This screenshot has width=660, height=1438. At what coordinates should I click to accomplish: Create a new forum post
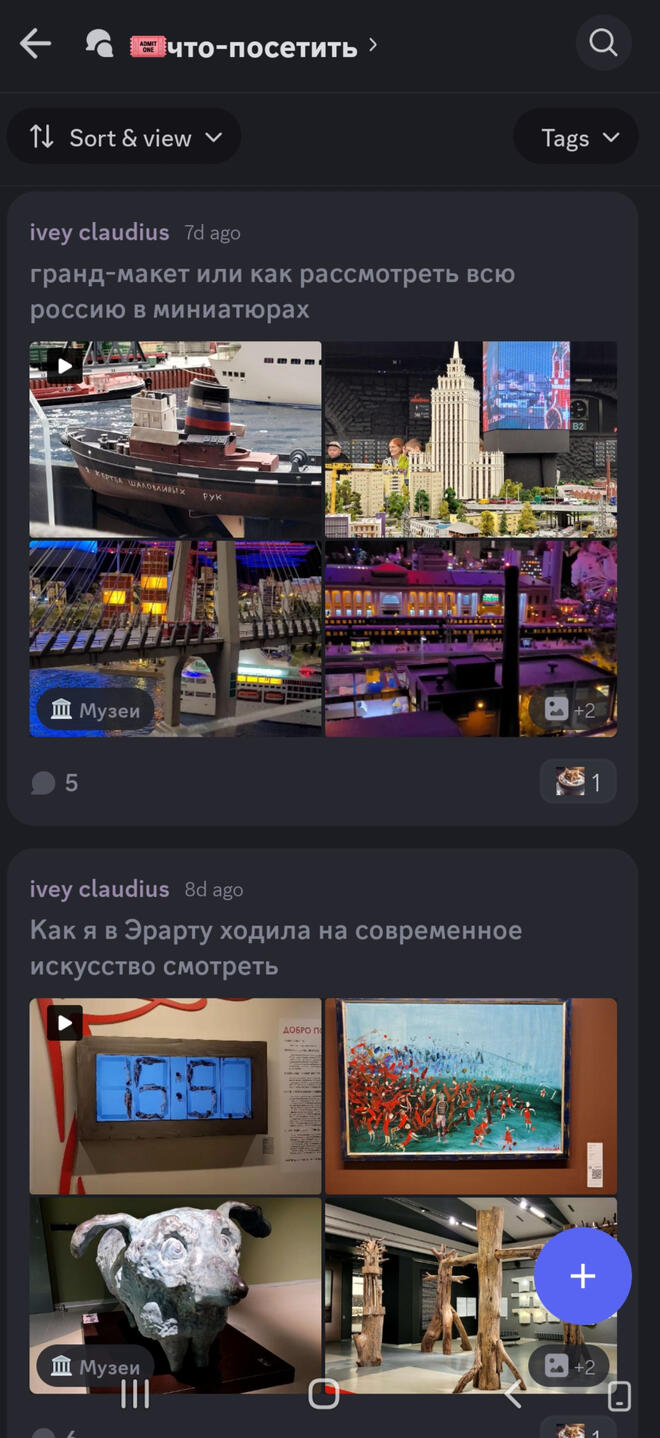coord(582,1276)
